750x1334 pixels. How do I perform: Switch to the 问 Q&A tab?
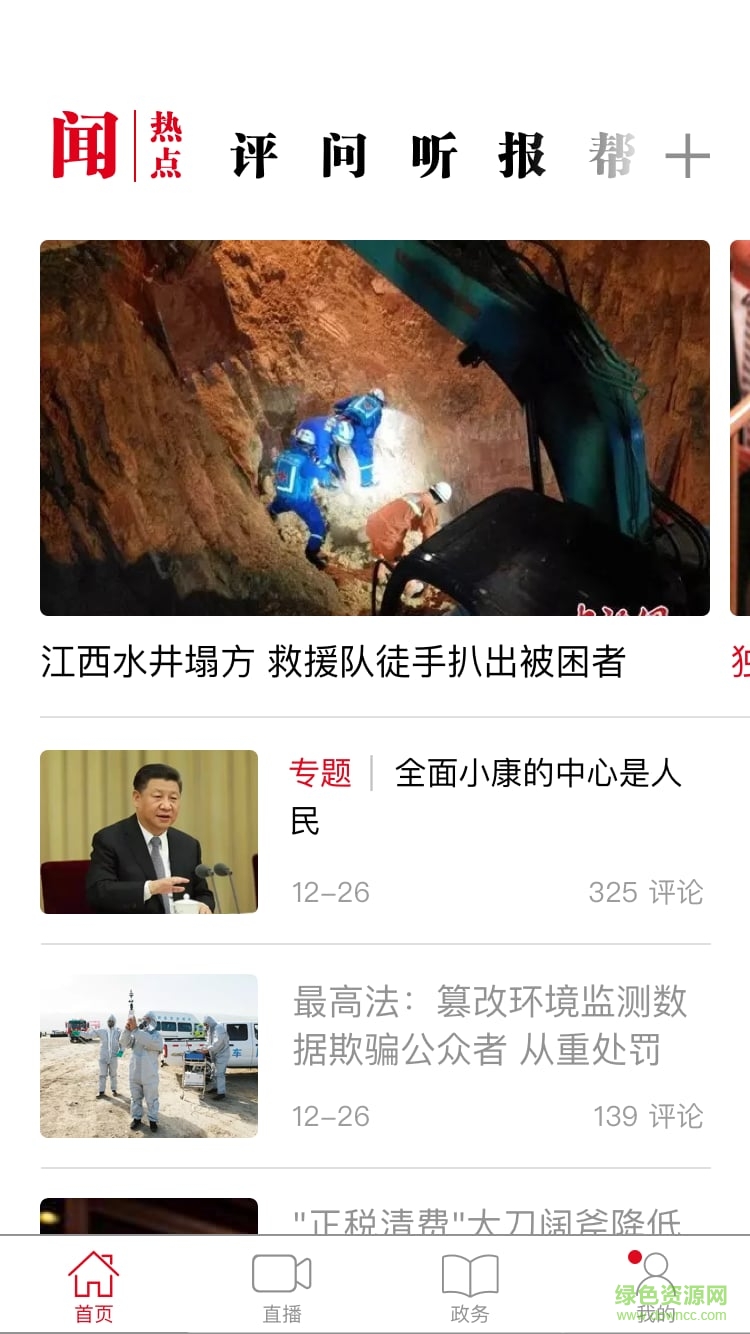tap(343, 152)
